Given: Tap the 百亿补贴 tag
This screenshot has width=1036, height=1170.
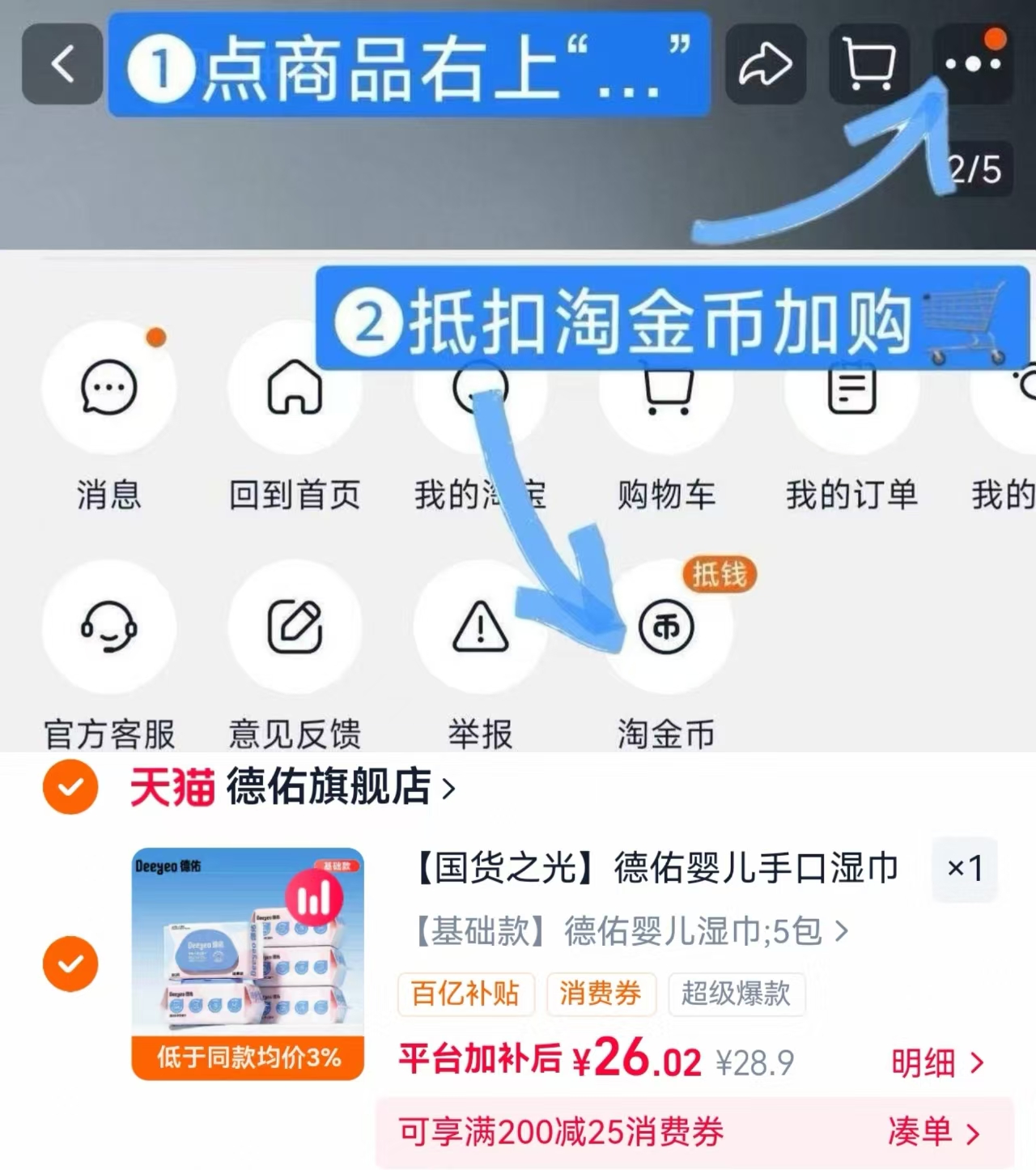Looking at the screenshot, I should click(465, 996).
